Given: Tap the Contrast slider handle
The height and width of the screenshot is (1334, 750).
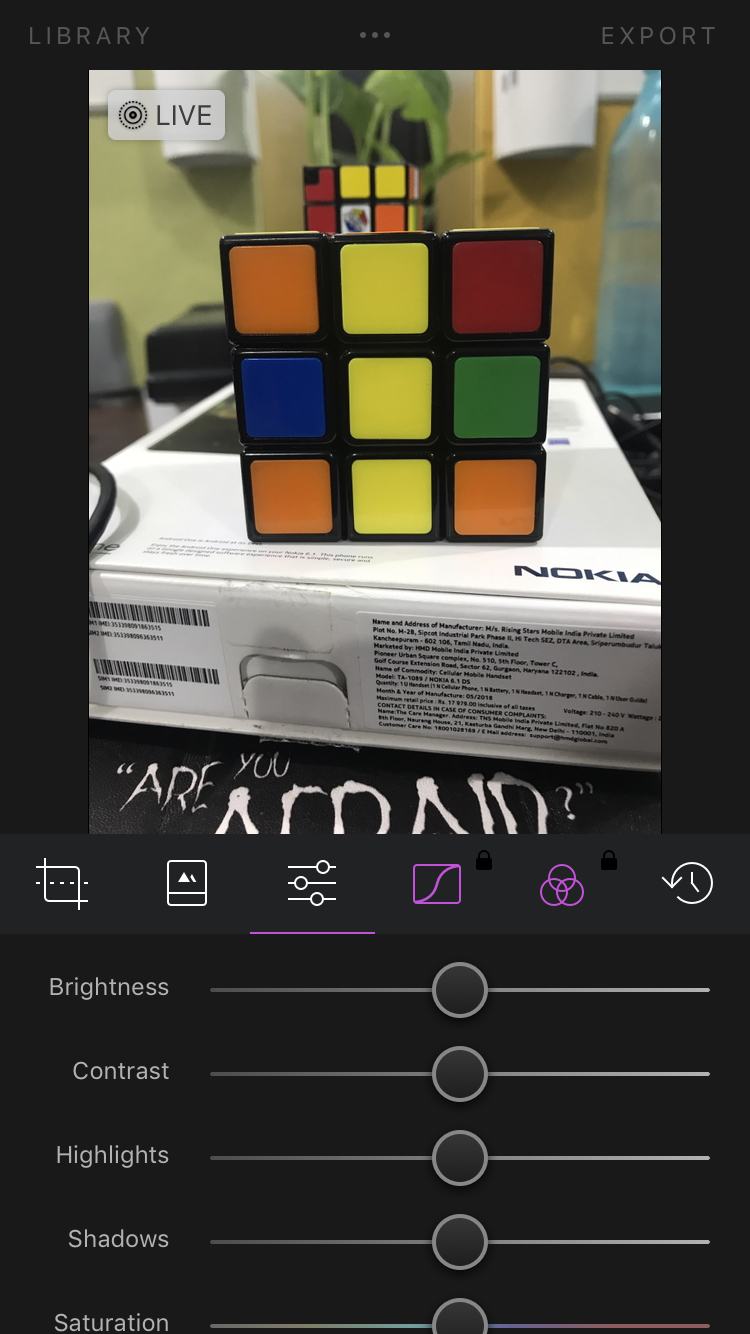Looking at the screenshot, I should tap(460, 1074).
